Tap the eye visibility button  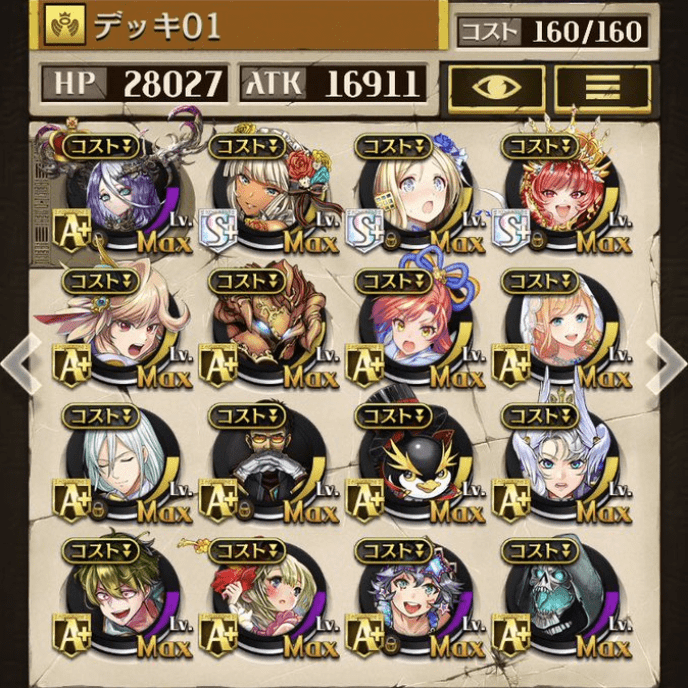[x=496, y=87]
